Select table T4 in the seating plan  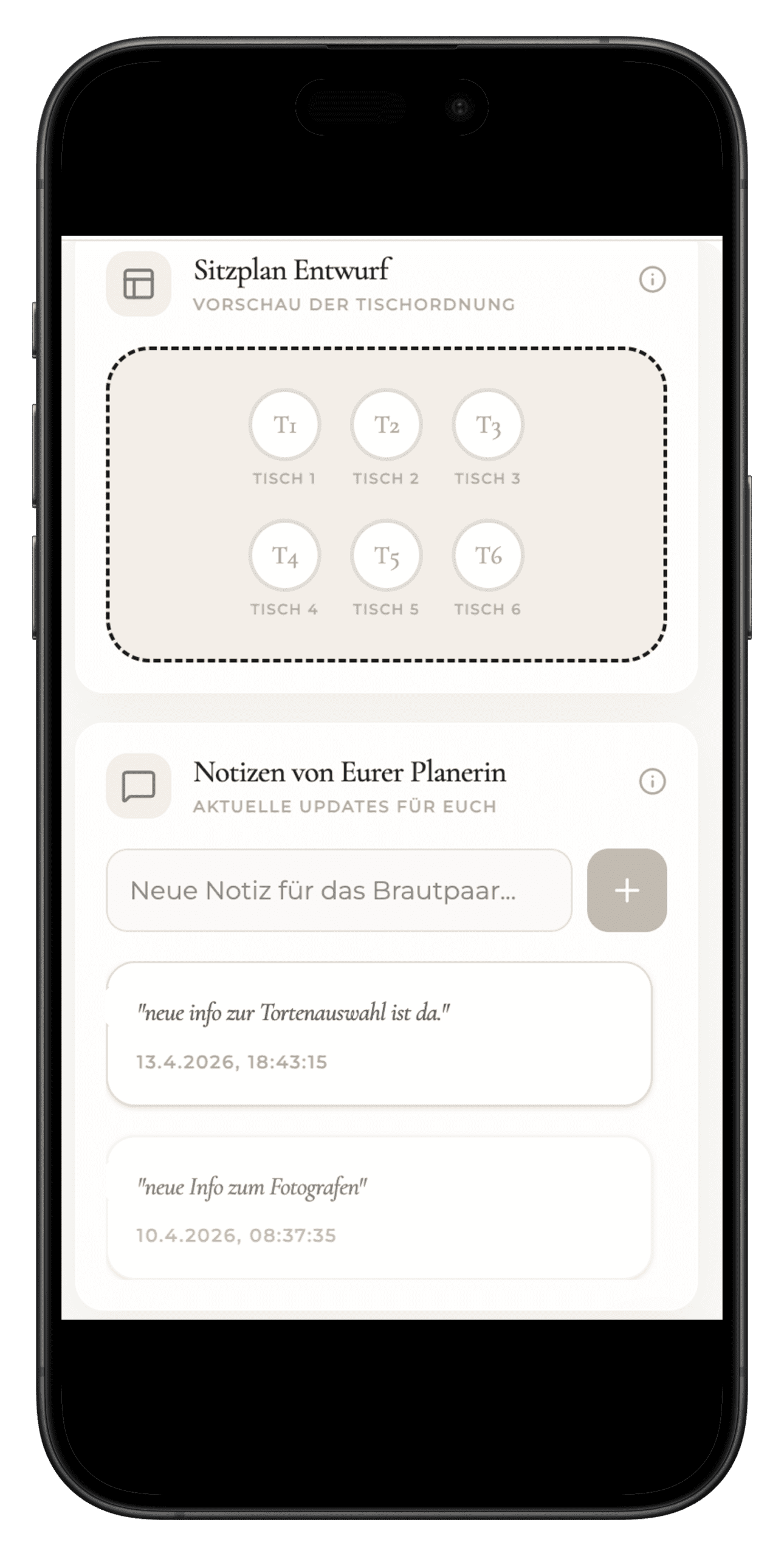(x=284, y=556)
